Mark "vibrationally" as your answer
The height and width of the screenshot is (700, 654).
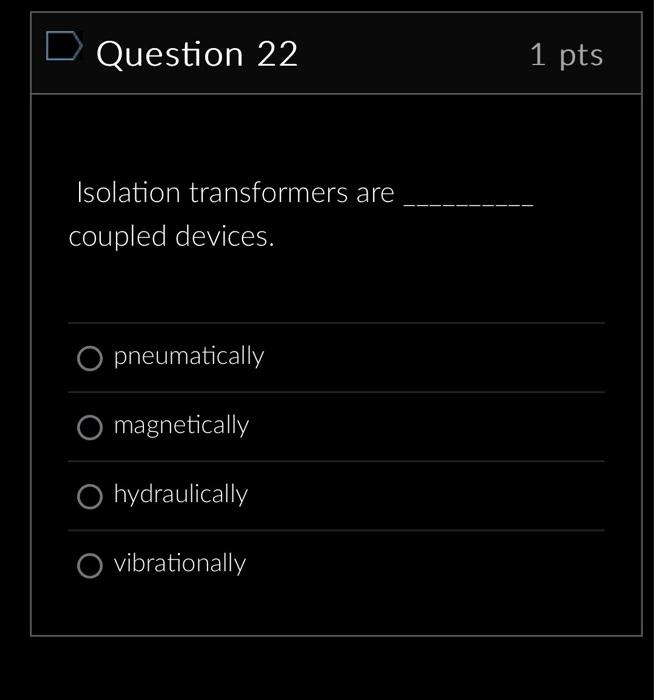90,565
